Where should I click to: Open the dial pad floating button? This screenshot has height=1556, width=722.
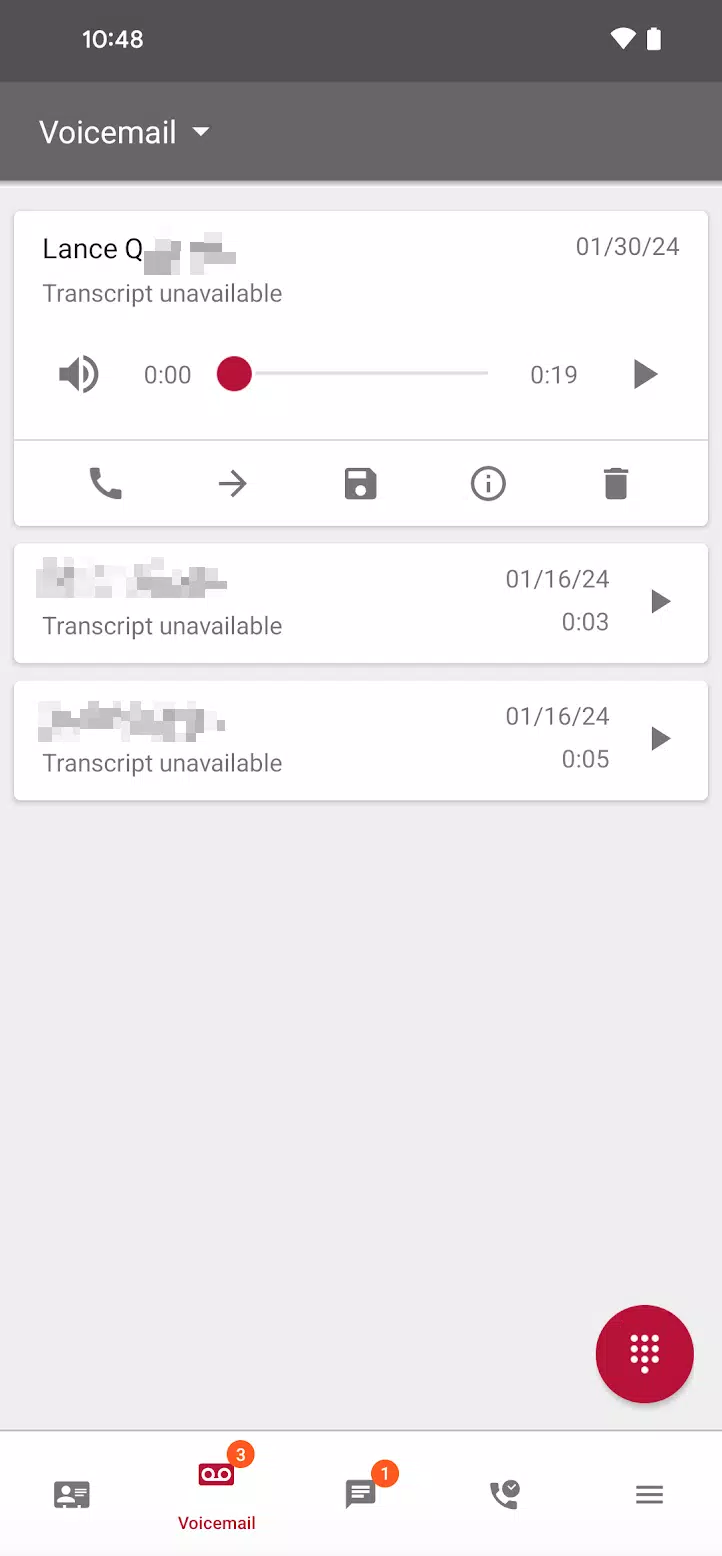pyautogui.click(x=645, y=1354)
